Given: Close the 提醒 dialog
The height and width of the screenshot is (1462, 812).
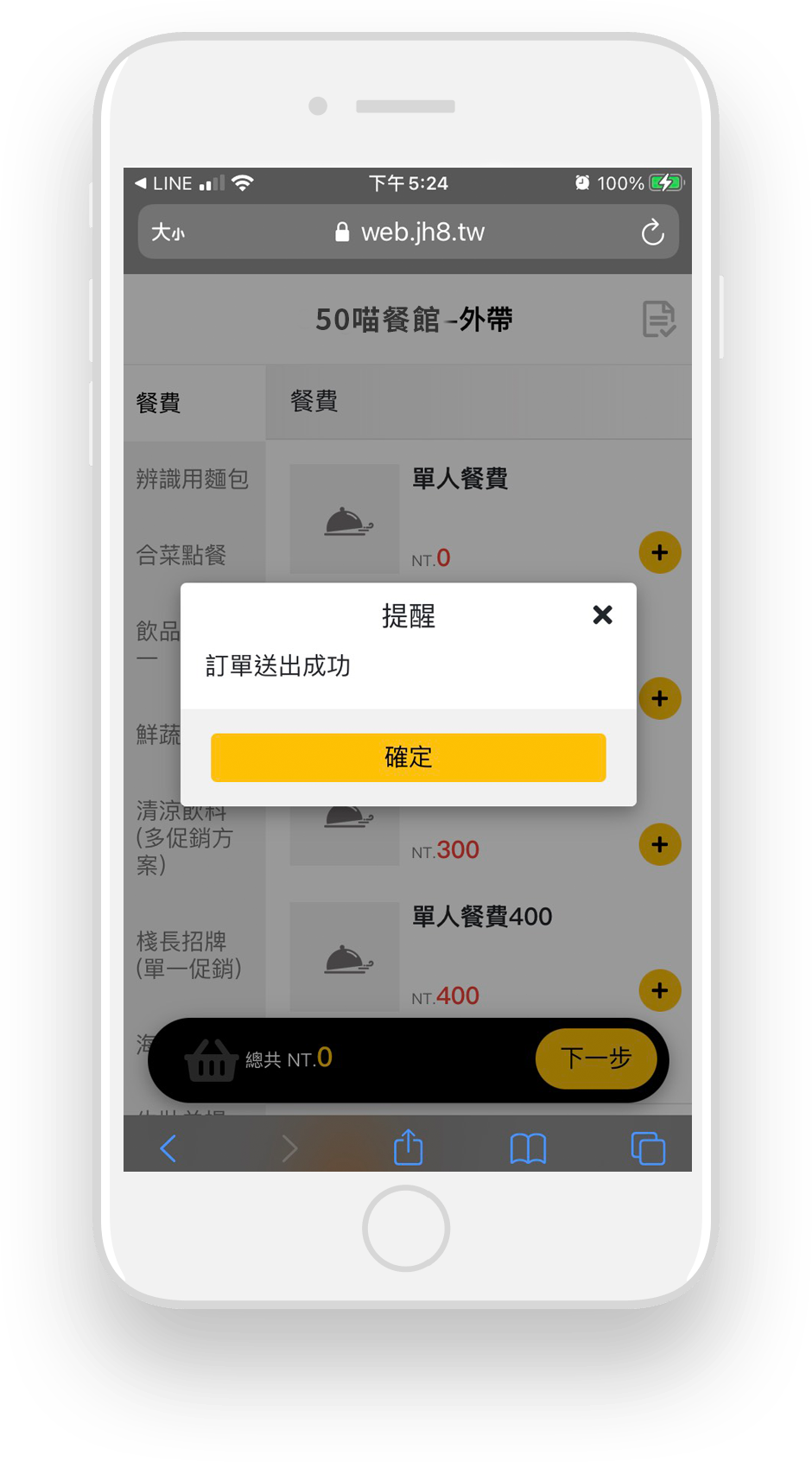Looking at the screenshot, I should 602,614.
